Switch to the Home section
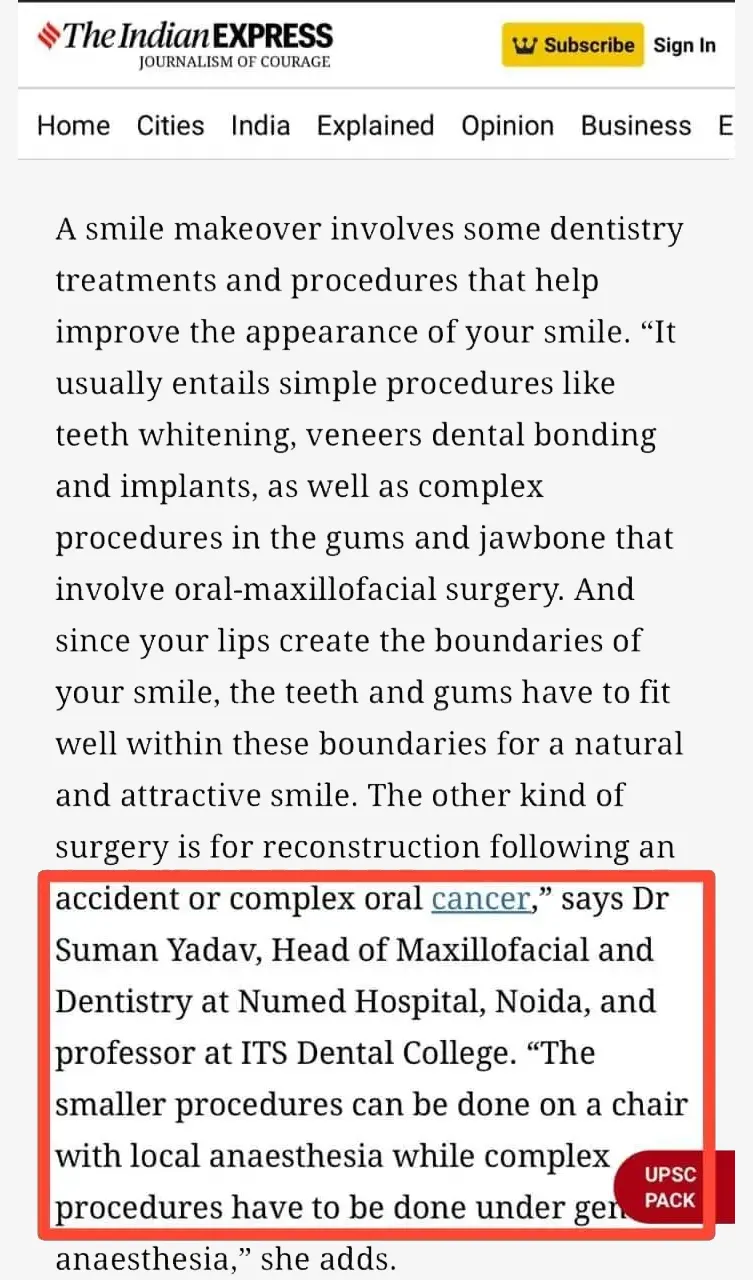The height and width of the screenshot is (1280, 753). [x=73, y=126]
